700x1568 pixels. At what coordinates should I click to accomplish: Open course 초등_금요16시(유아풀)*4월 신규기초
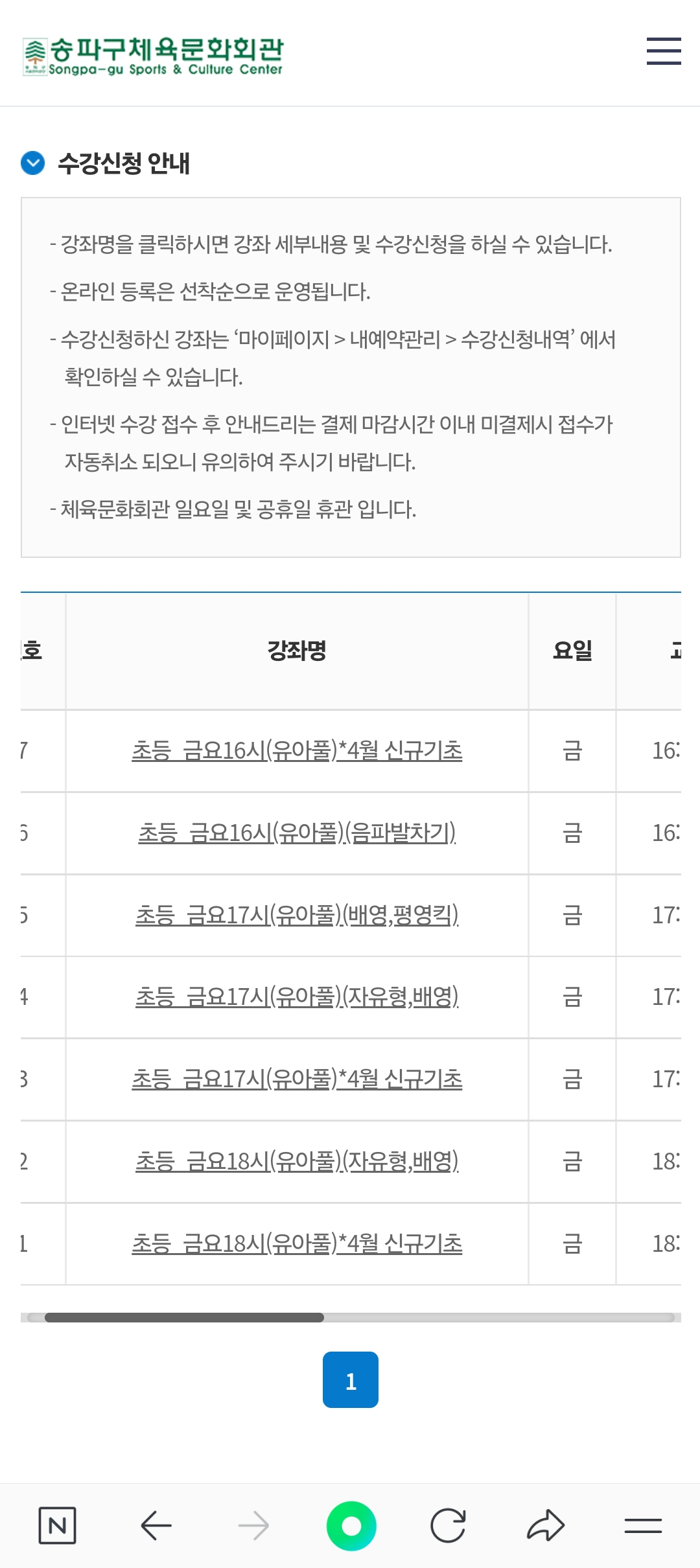(297, 751)
